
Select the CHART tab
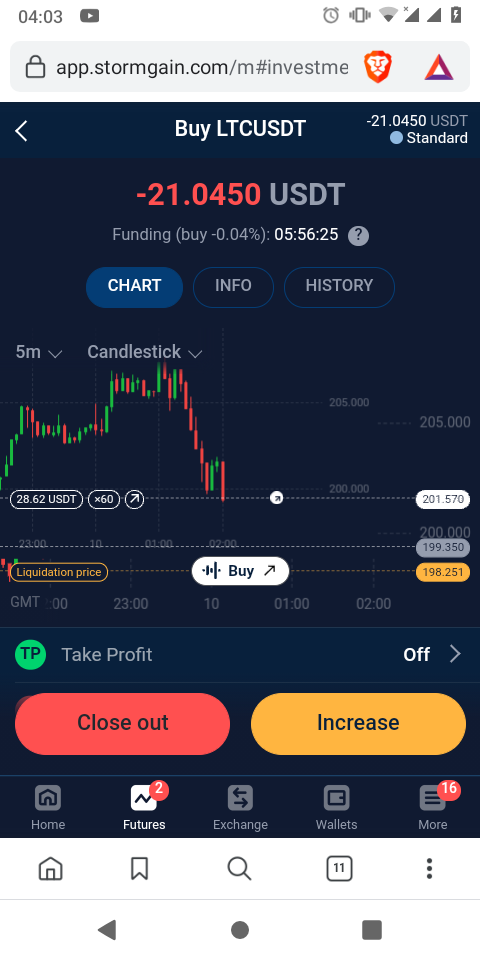click(x=134, y=287)
